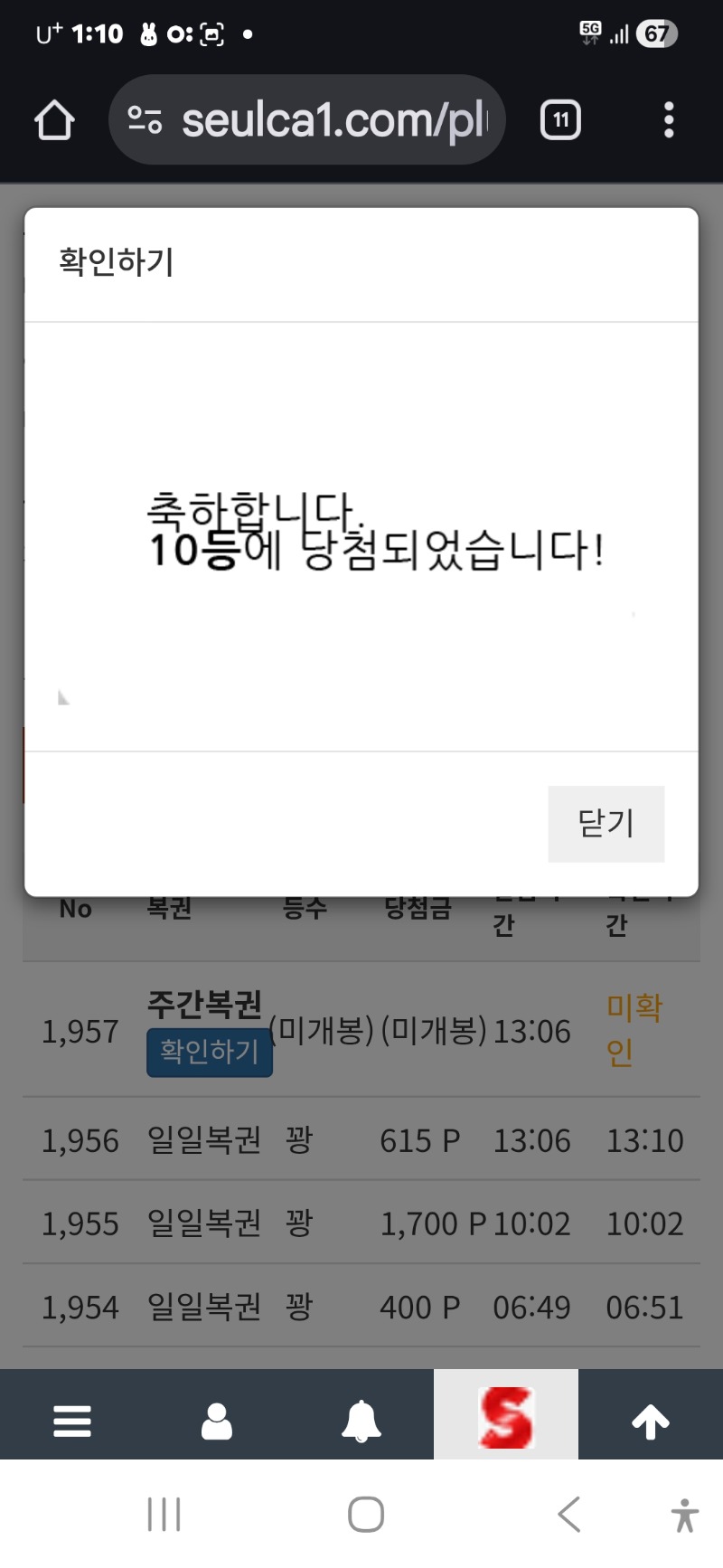Open the notifications bell
The image size is (723, 1568).
click(361, 1421)
